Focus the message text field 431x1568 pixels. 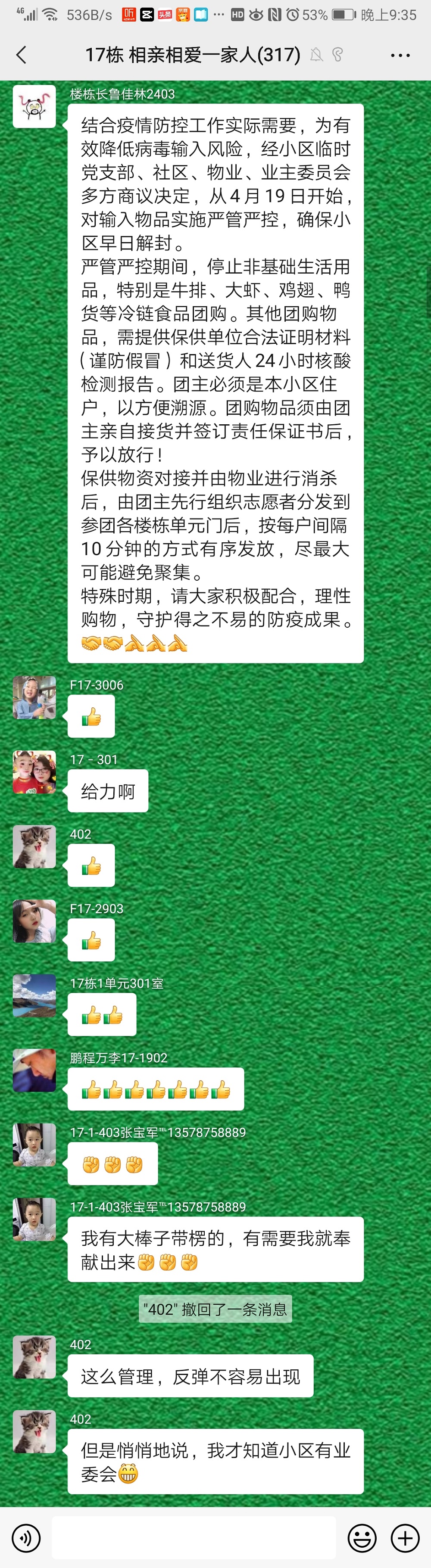pyautogui.click(x=194, y=1538)
